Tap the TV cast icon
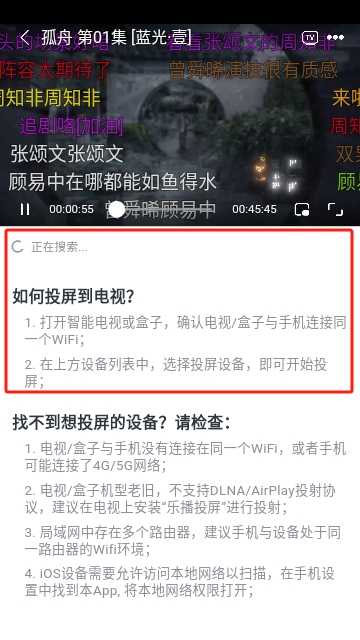 click(x=310, y=38)
